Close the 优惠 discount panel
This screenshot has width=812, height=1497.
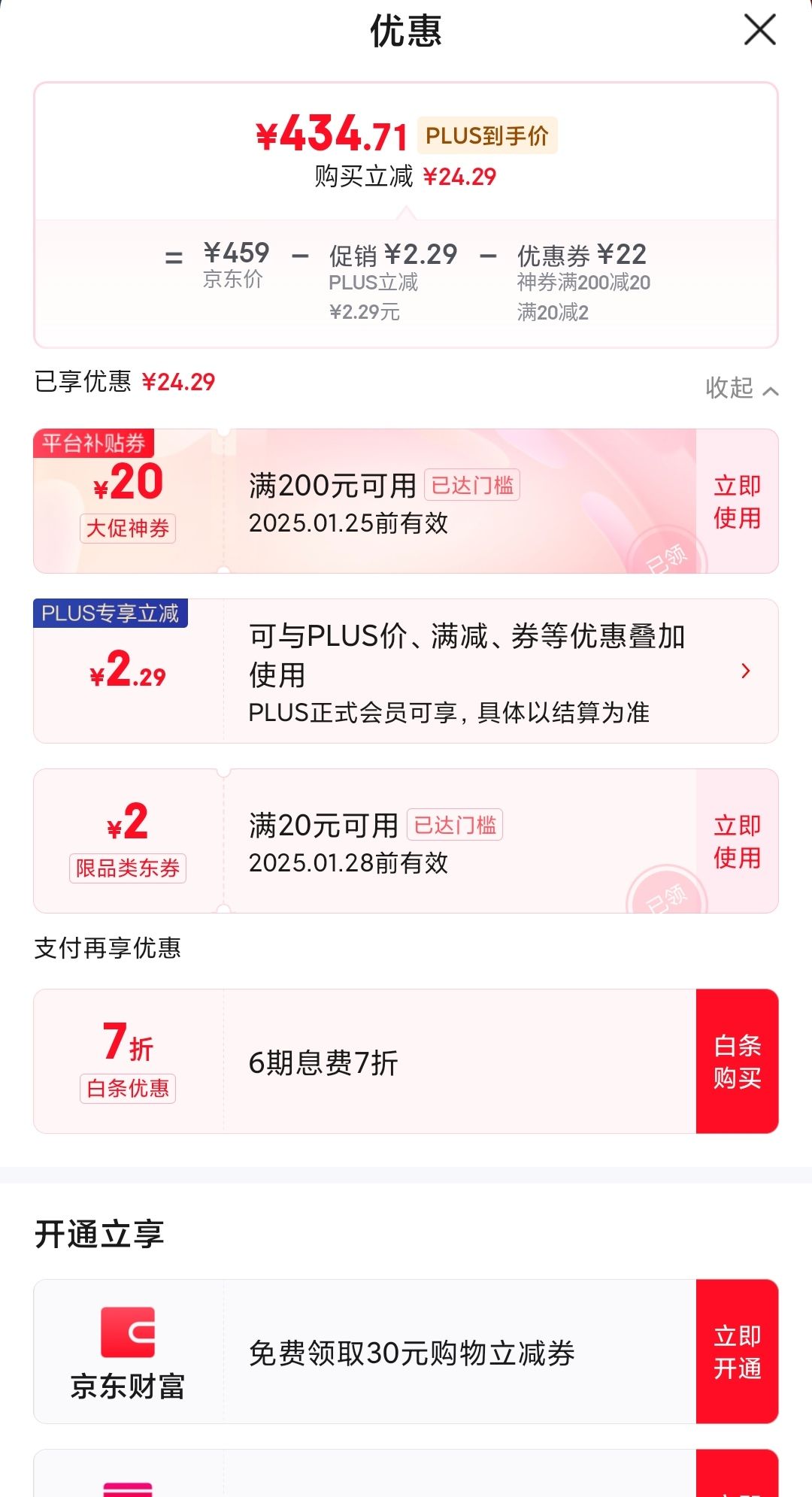(x=759, y=31)
